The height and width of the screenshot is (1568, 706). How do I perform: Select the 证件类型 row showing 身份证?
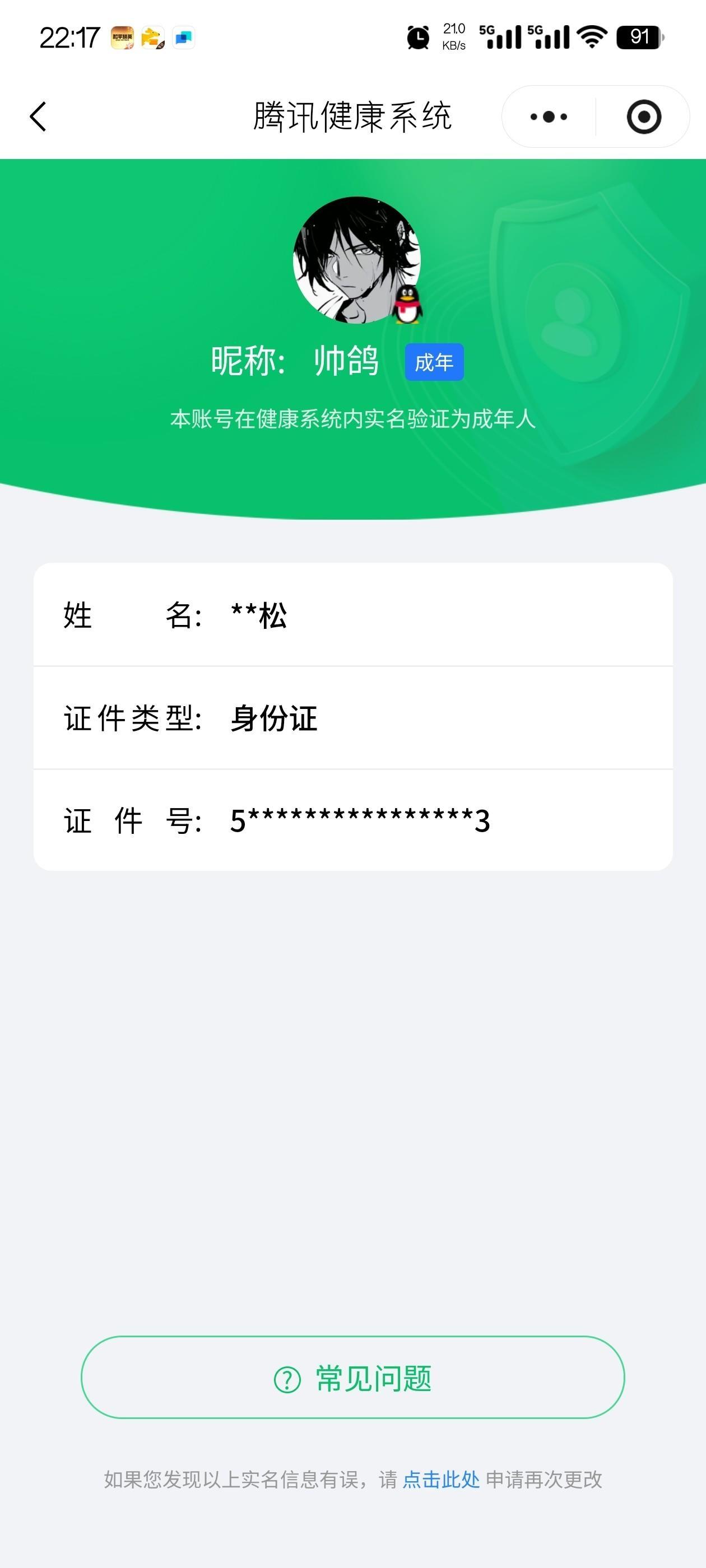[352, 718]
